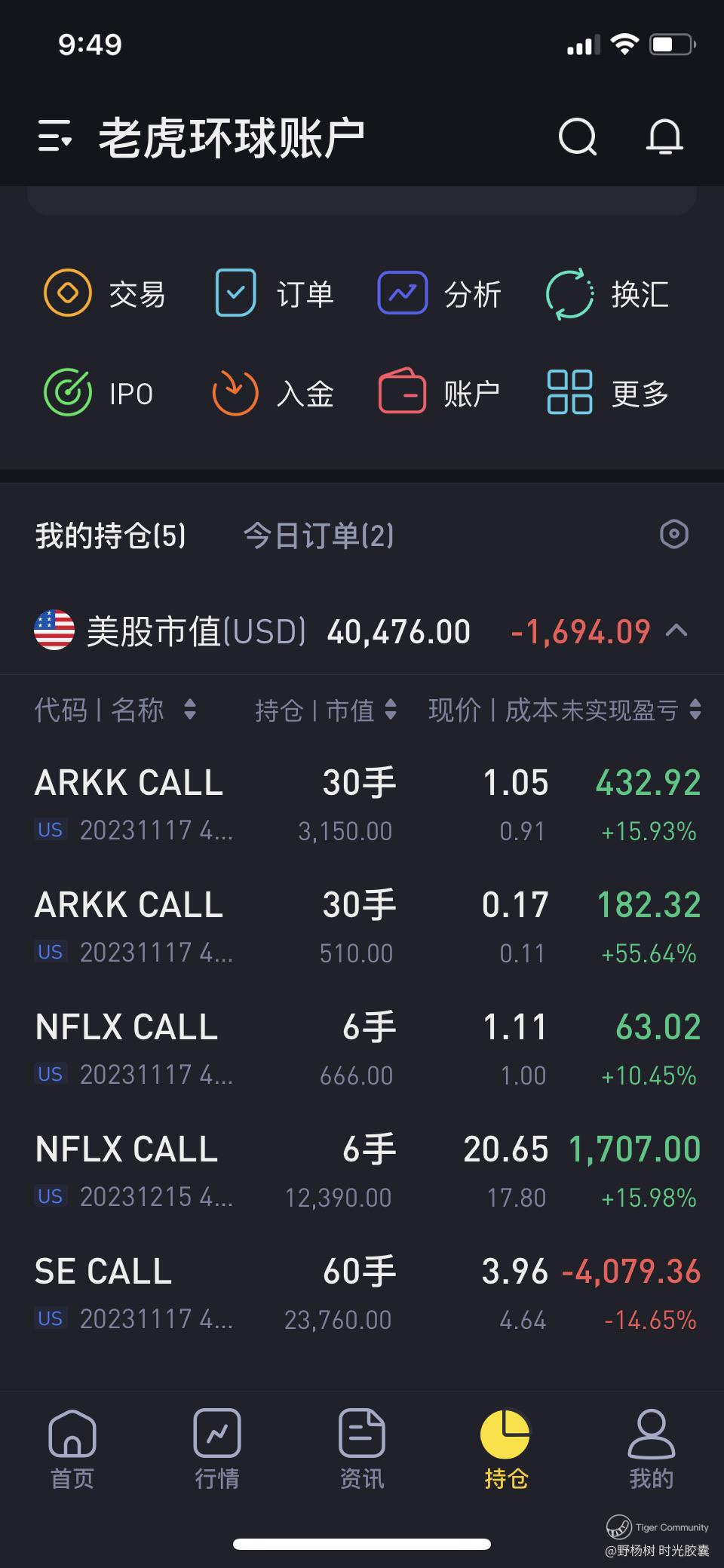Open 入金 deposit shortcut
Viewport: 724px width, 1568px height.
tap(272, 393)
